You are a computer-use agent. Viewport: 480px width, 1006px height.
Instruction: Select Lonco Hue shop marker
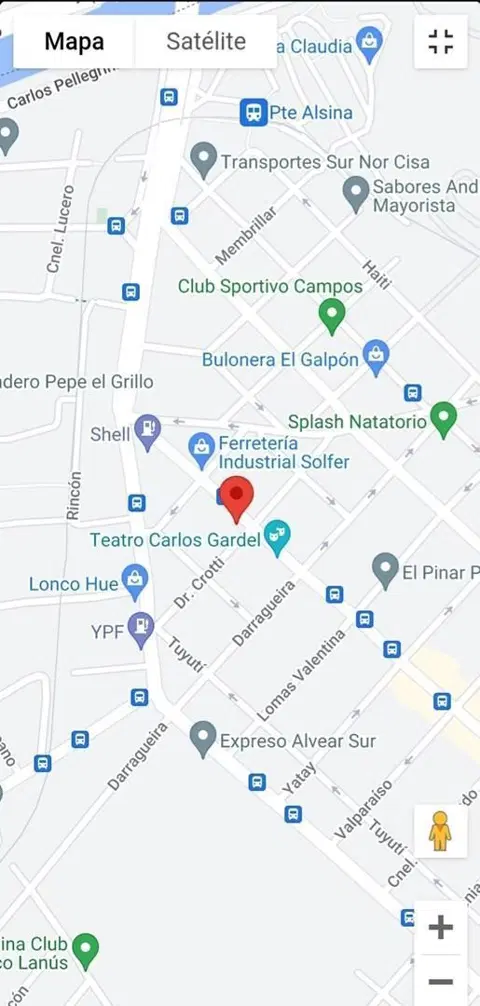(135, 583)
